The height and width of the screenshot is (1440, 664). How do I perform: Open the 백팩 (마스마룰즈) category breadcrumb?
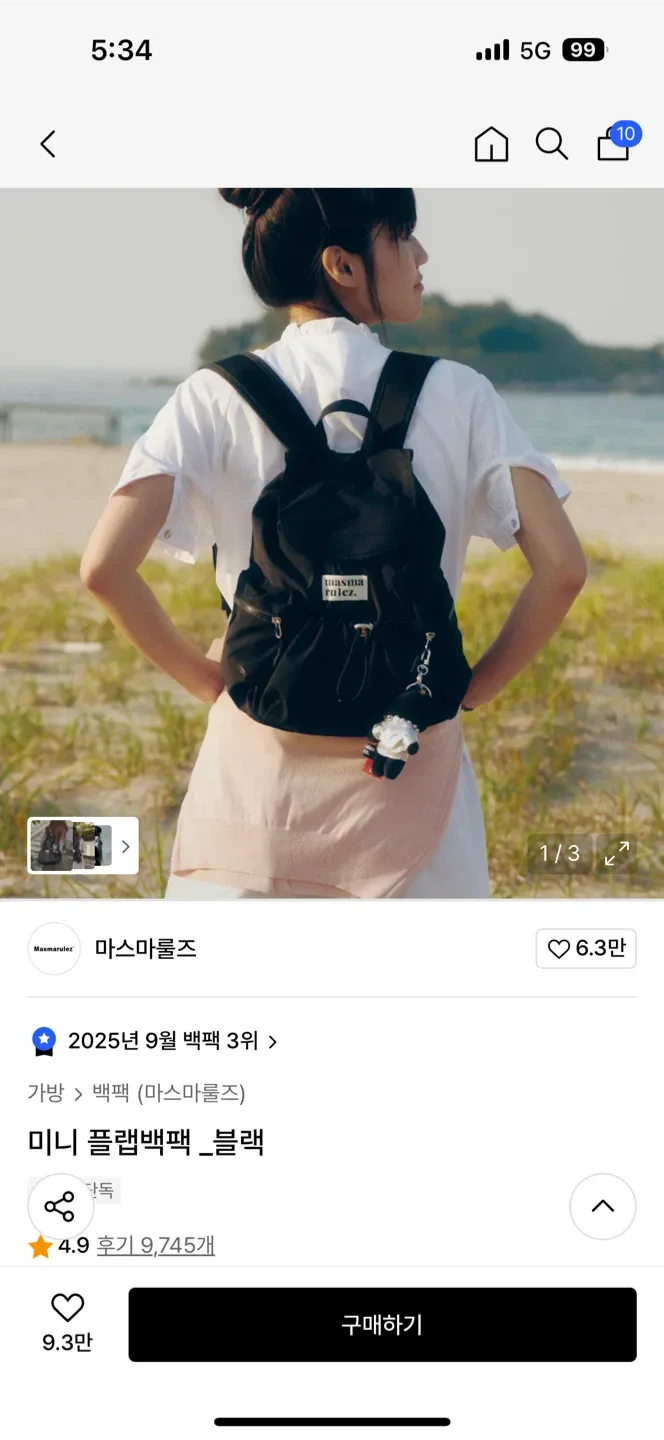(x=169, y=1093)
